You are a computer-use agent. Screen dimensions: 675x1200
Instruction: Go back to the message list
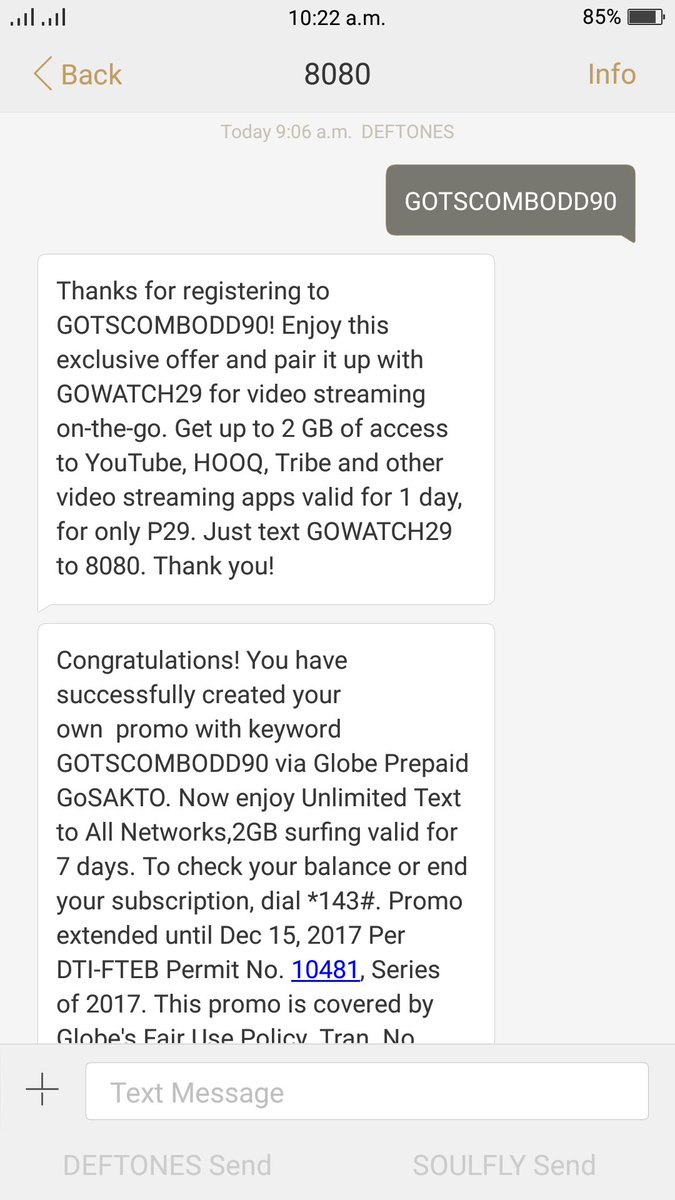[x=77, y=75]
